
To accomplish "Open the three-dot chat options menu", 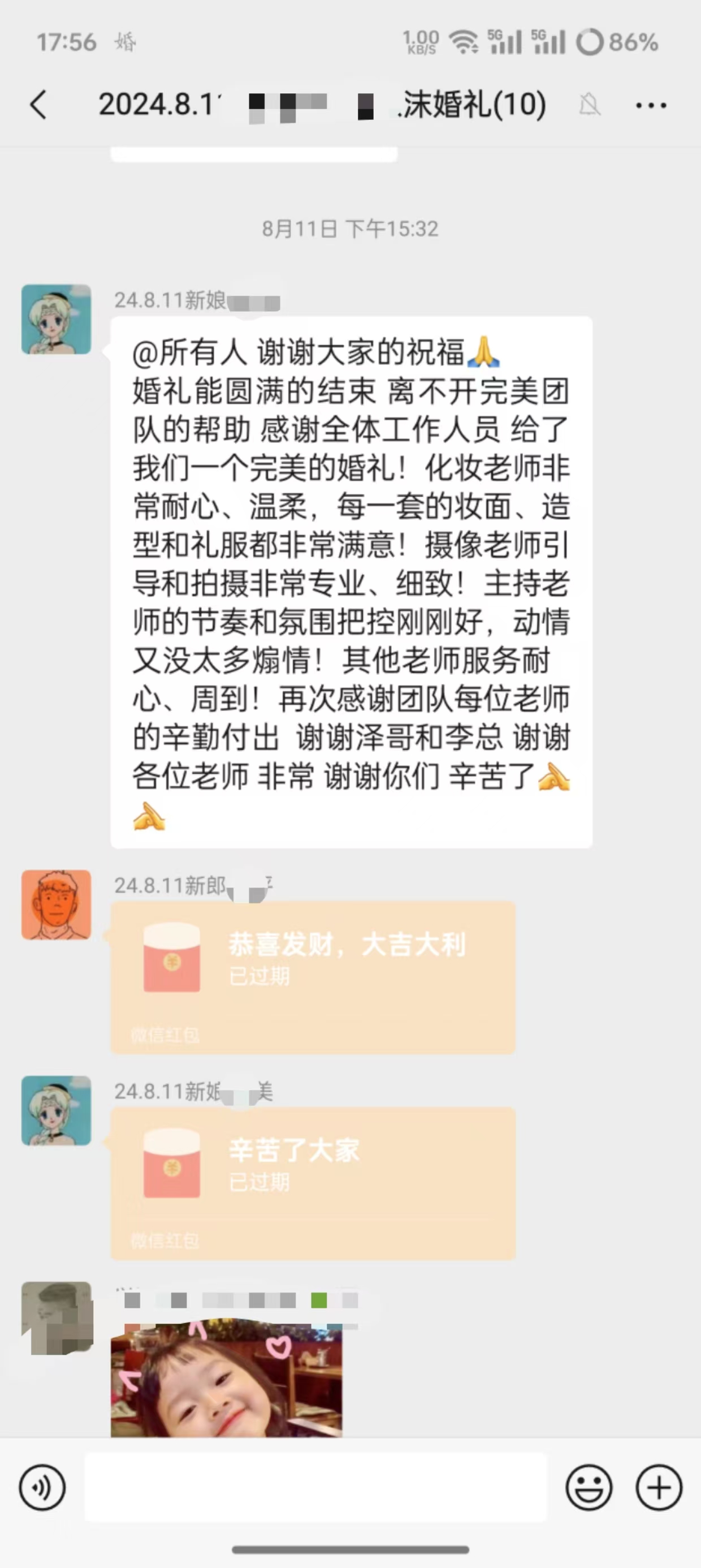I will [x=651, y=105].
